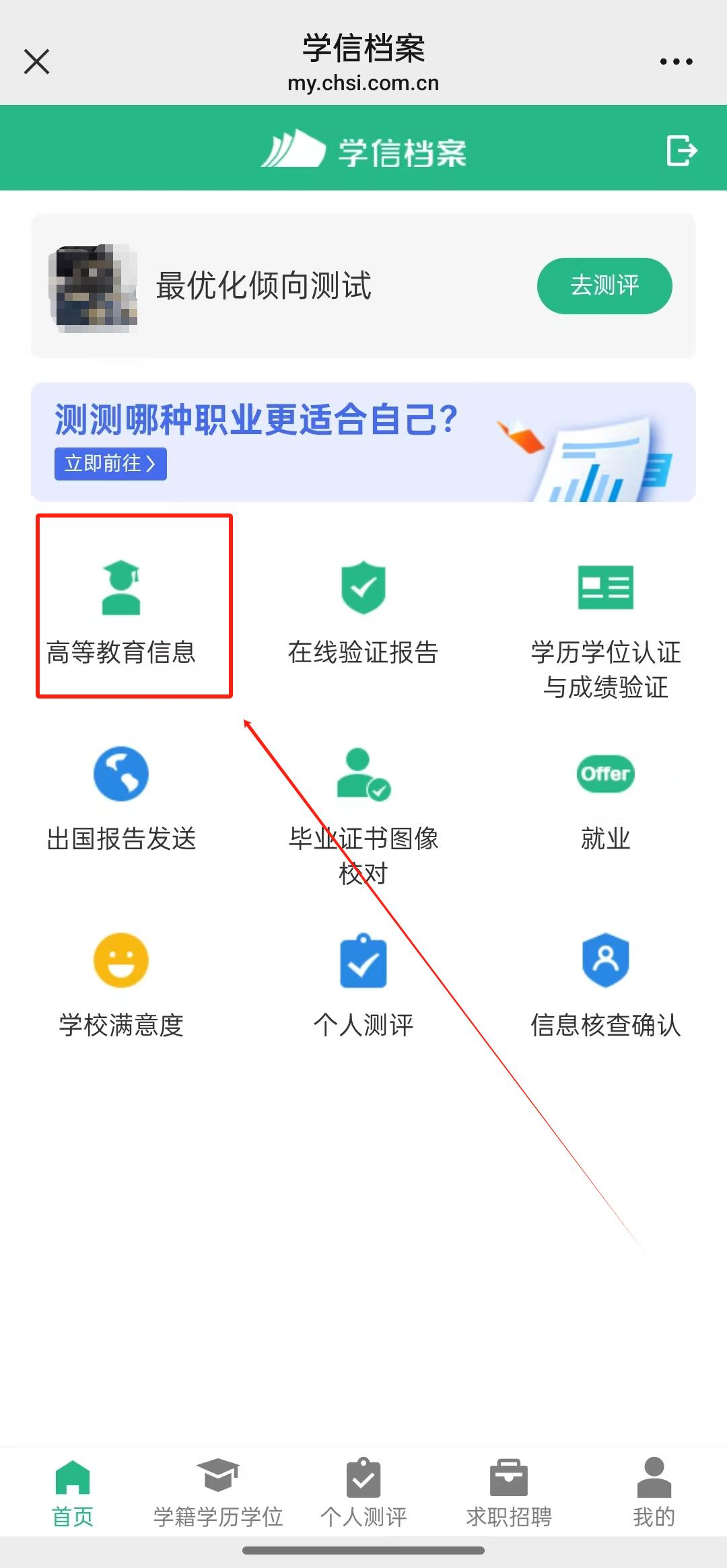Open 毕业证书图像校对
Image resolution: width=727 pixels, height=1568 pixels.
tap(363, 813)
